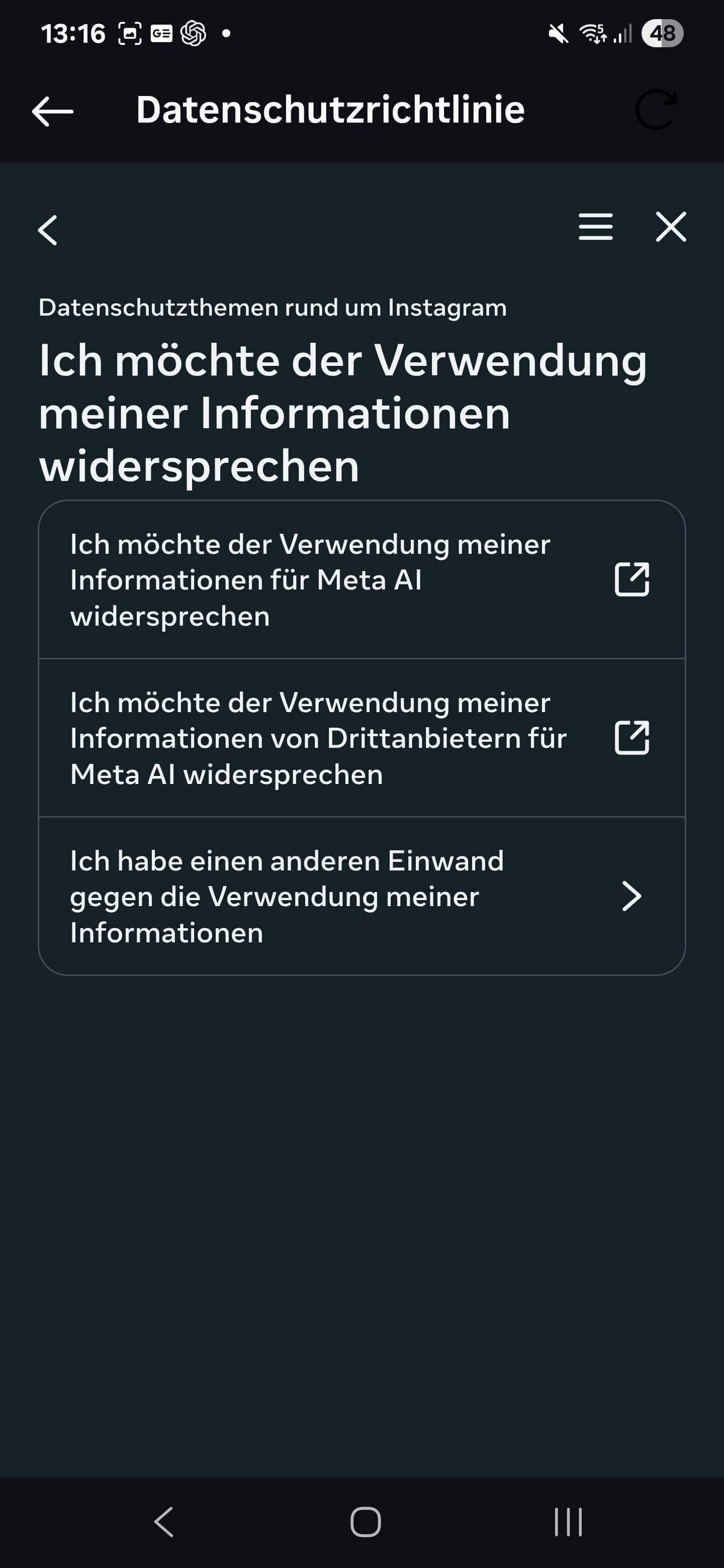Open objection for Drittanbietern Meta AI information
This screenshot has height=1568, width=724.
pos(361,738)
